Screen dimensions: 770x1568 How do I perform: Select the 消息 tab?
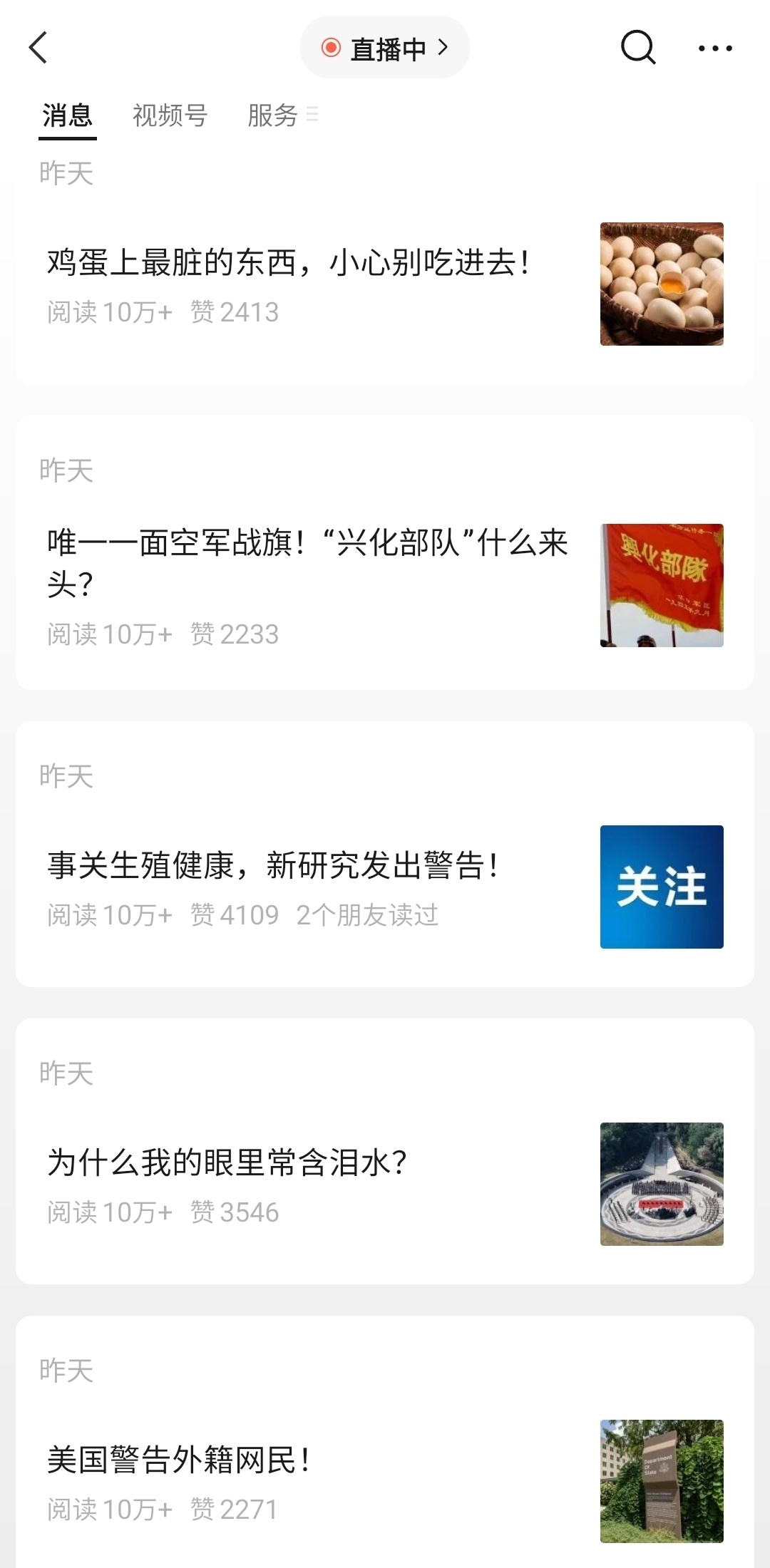point(68,115)
